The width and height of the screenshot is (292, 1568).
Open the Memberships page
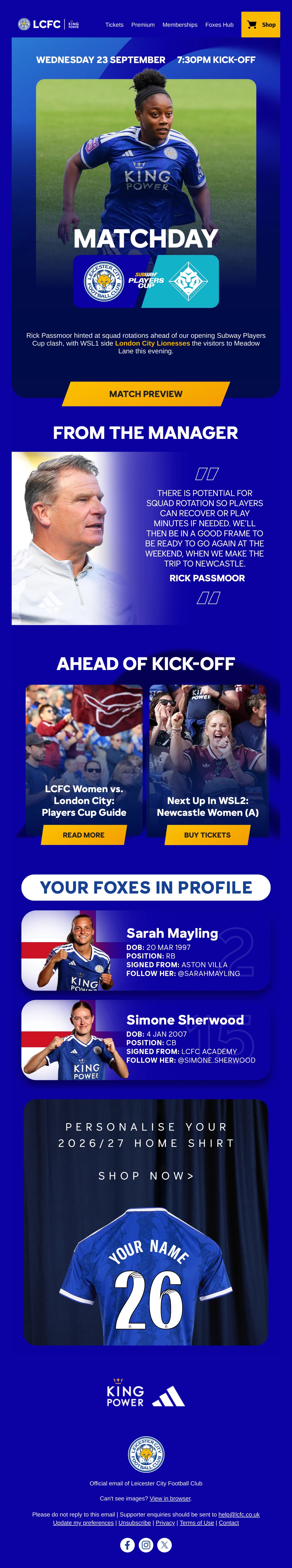[180, 25]
